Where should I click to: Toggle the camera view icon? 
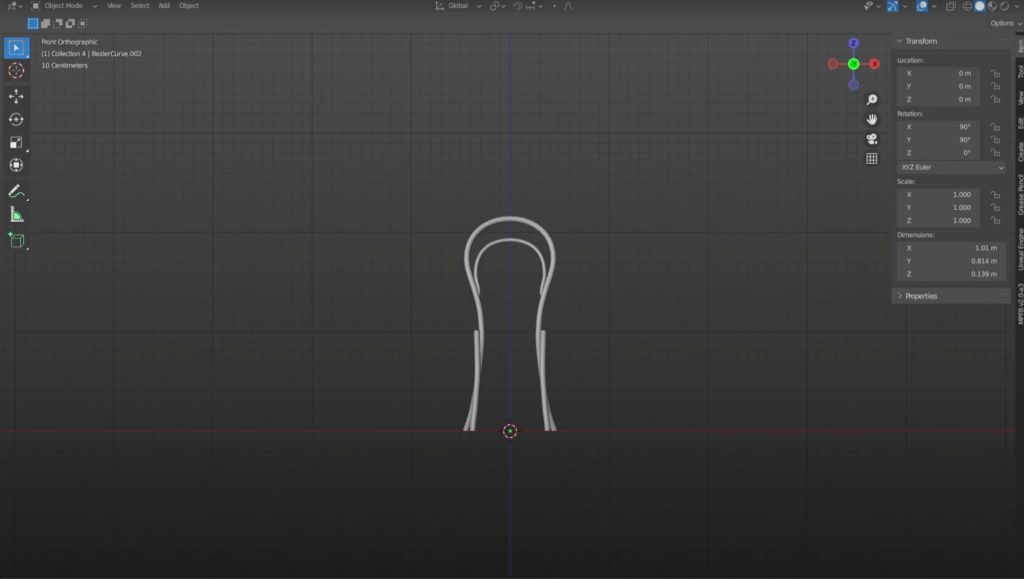point(872,139)
